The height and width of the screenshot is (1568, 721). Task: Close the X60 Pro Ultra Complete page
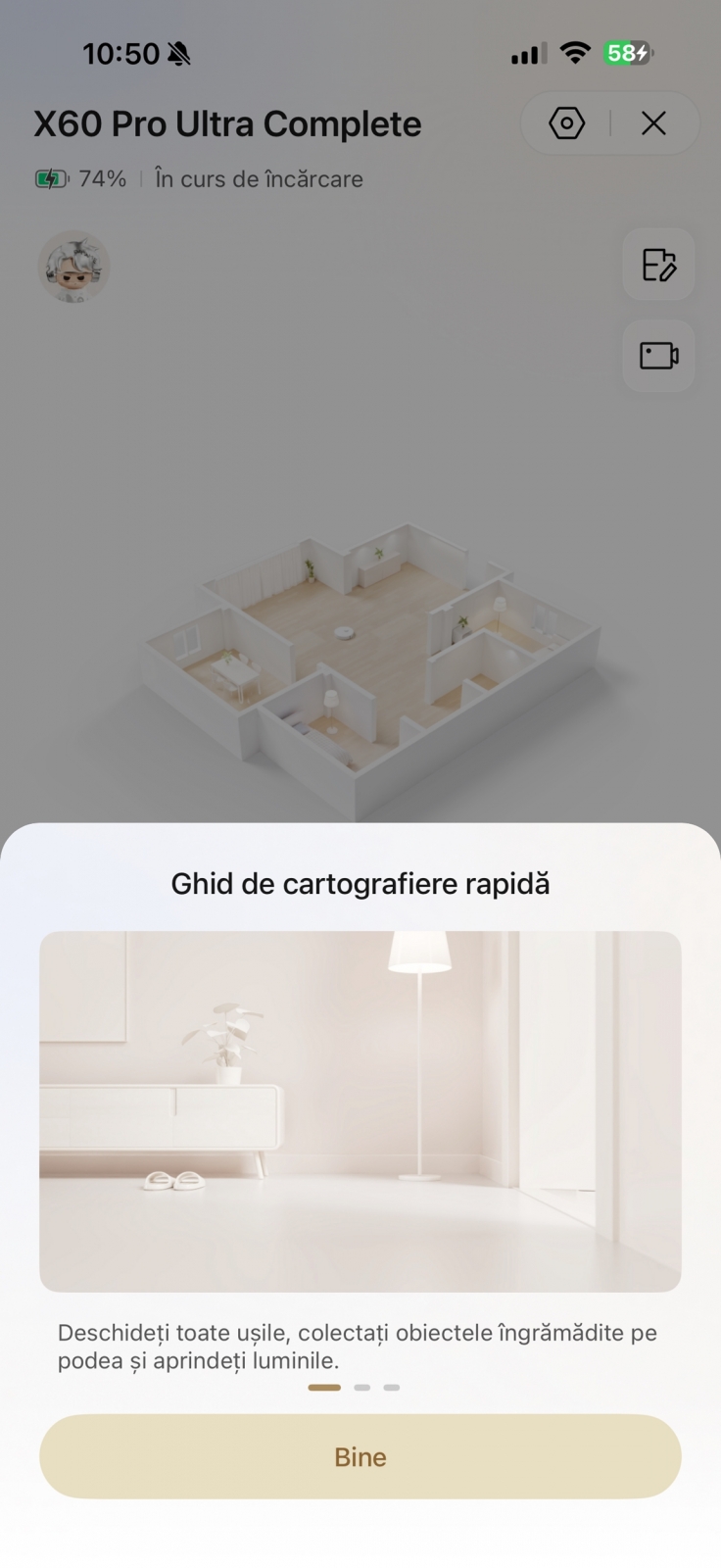(x=653, y=123)
